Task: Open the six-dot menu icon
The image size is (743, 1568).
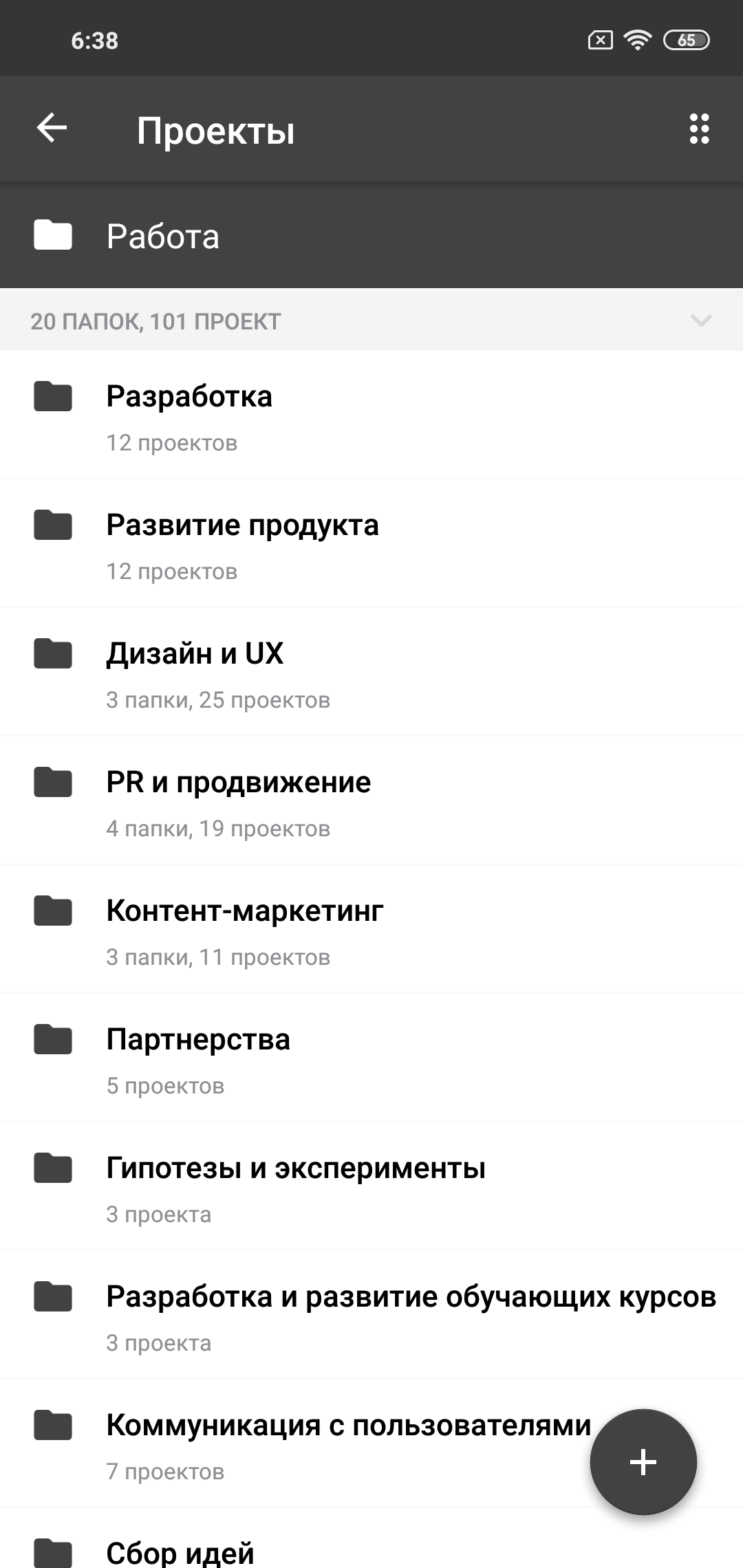Action: (699, 129)
